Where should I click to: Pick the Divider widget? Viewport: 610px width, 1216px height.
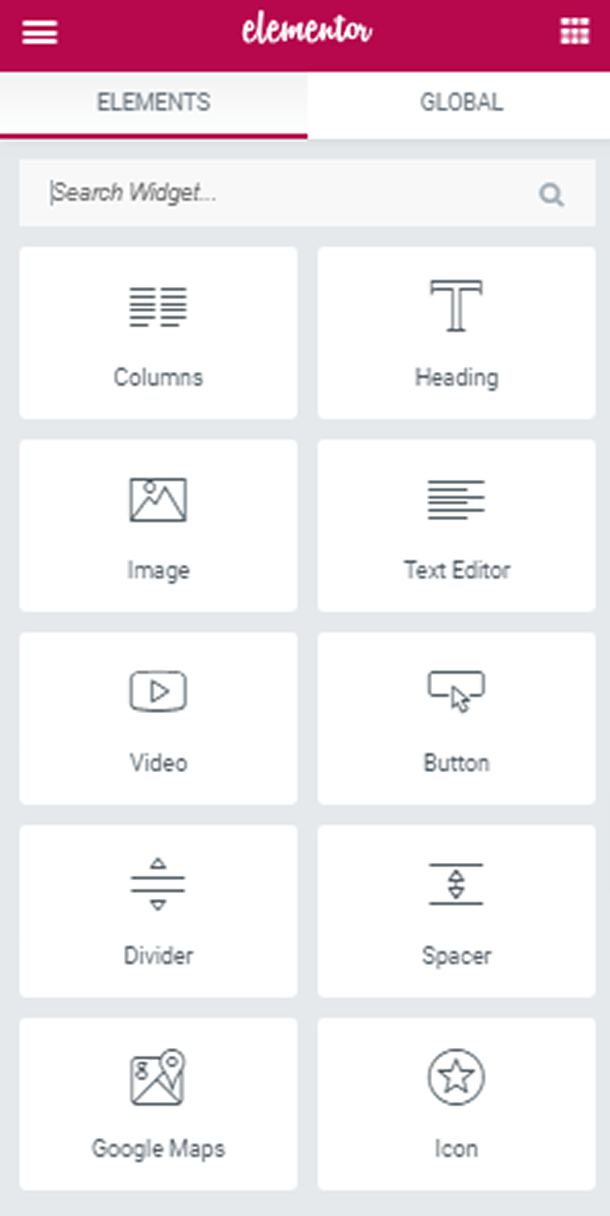point(158,911)
